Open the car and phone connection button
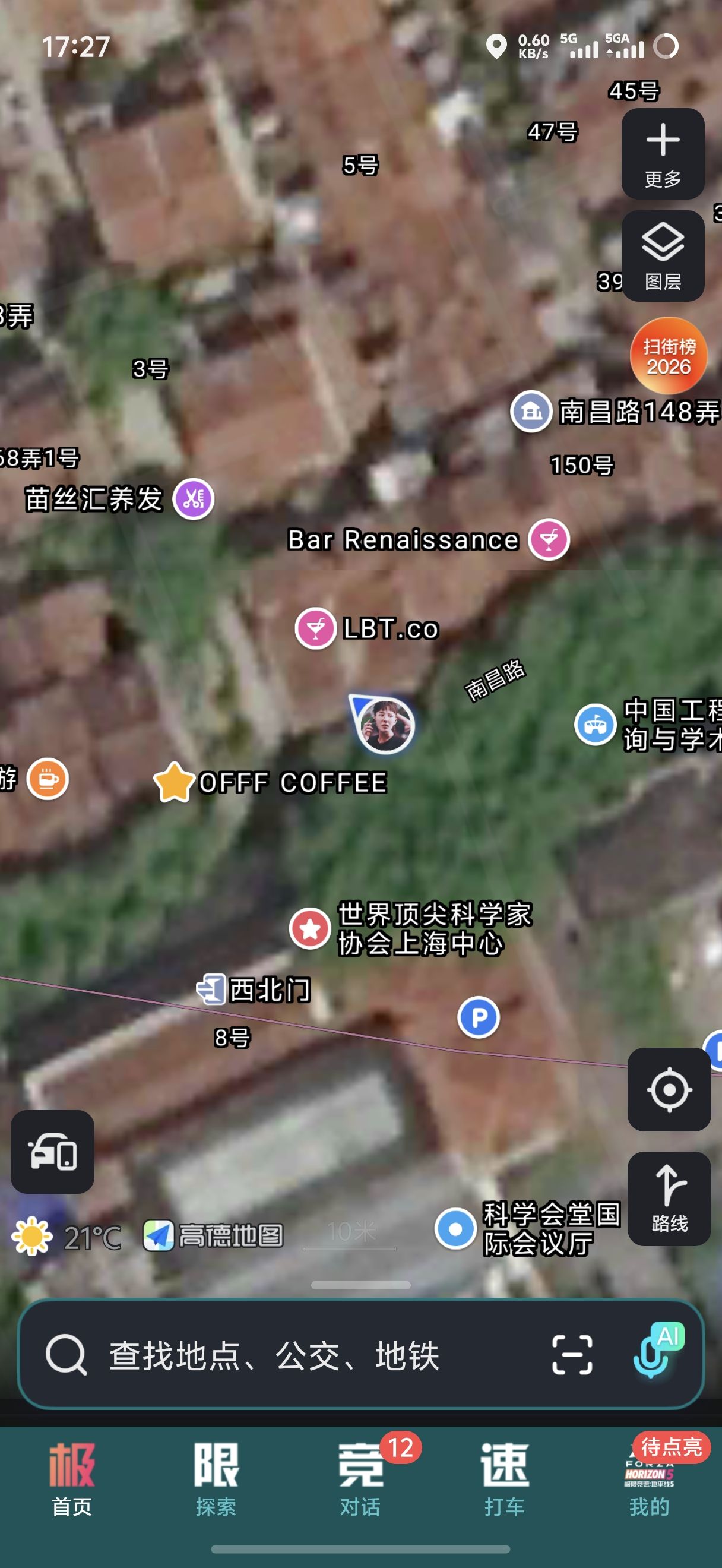 click(52, 1151)
